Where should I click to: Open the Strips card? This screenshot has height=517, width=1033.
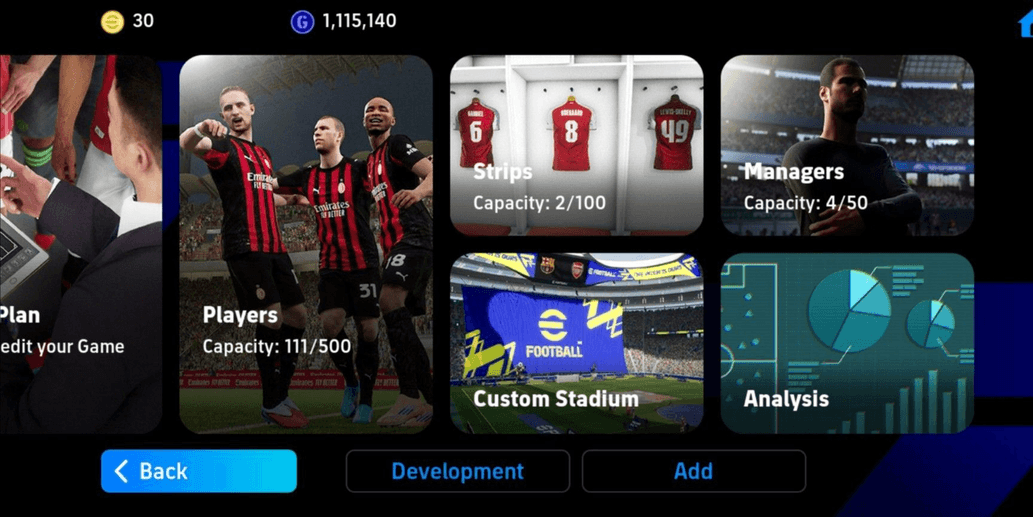pos(576,145)
